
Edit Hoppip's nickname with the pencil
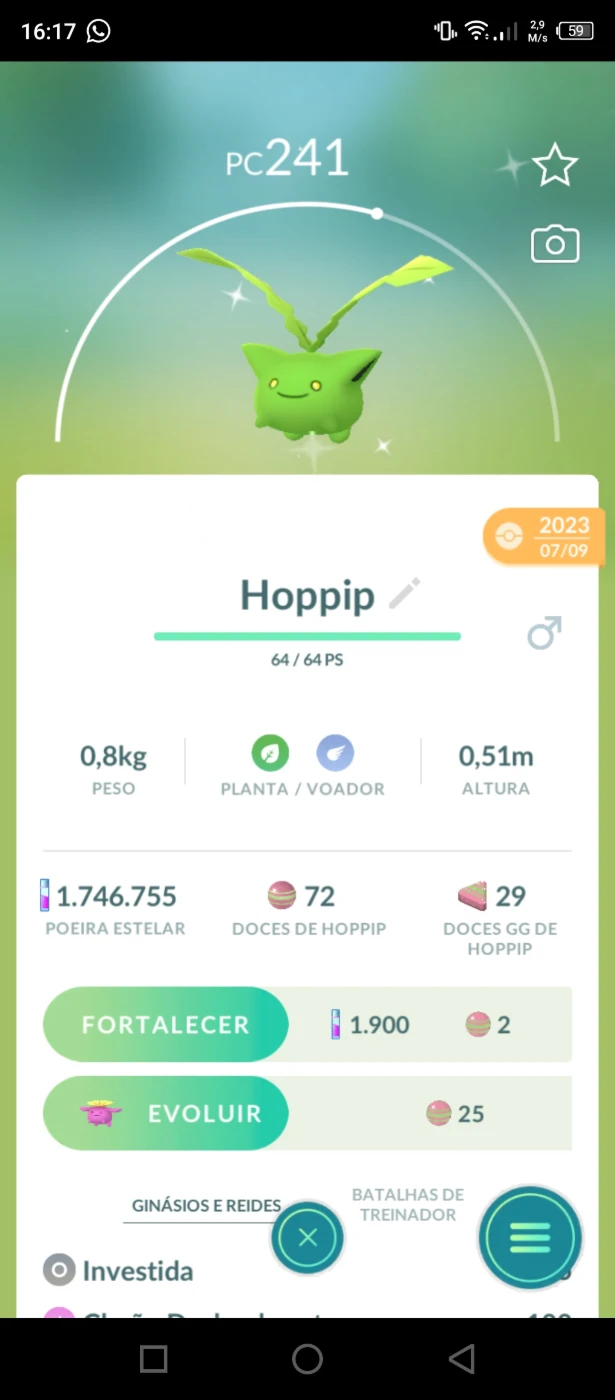pos(405,594)
